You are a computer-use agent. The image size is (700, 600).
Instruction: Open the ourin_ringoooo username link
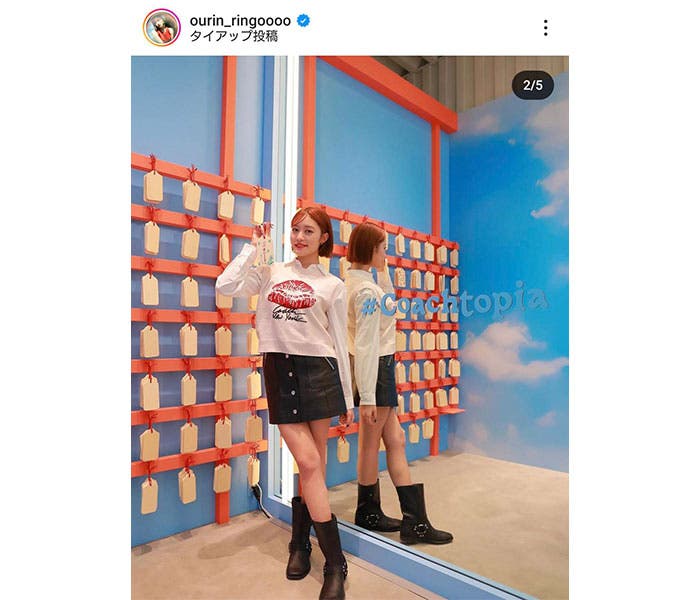(x=237, y=19)
